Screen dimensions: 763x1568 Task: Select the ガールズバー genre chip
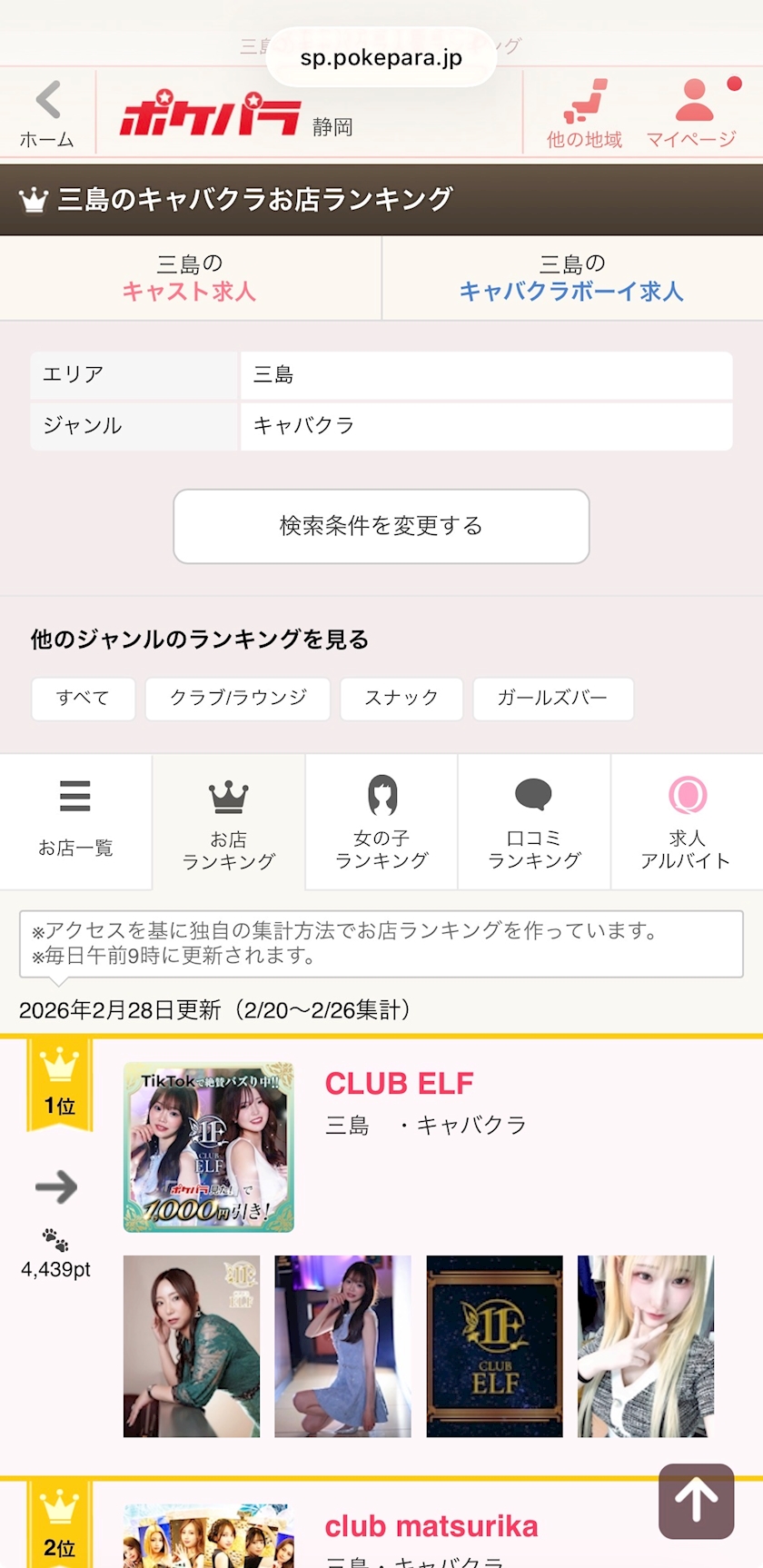552,698
